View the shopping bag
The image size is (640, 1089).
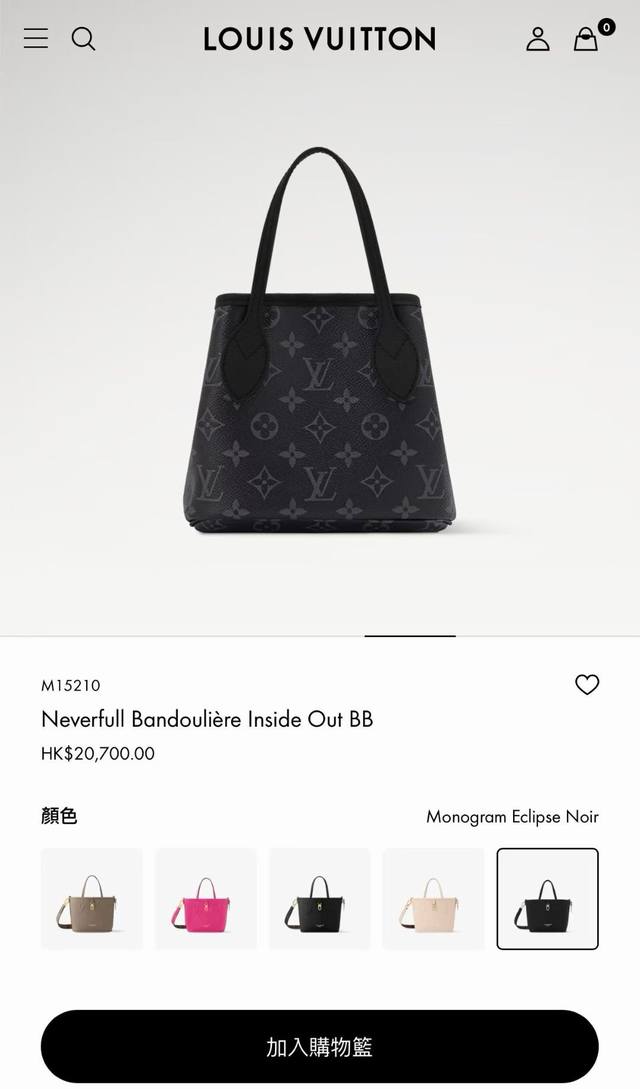tap(586, 39)
